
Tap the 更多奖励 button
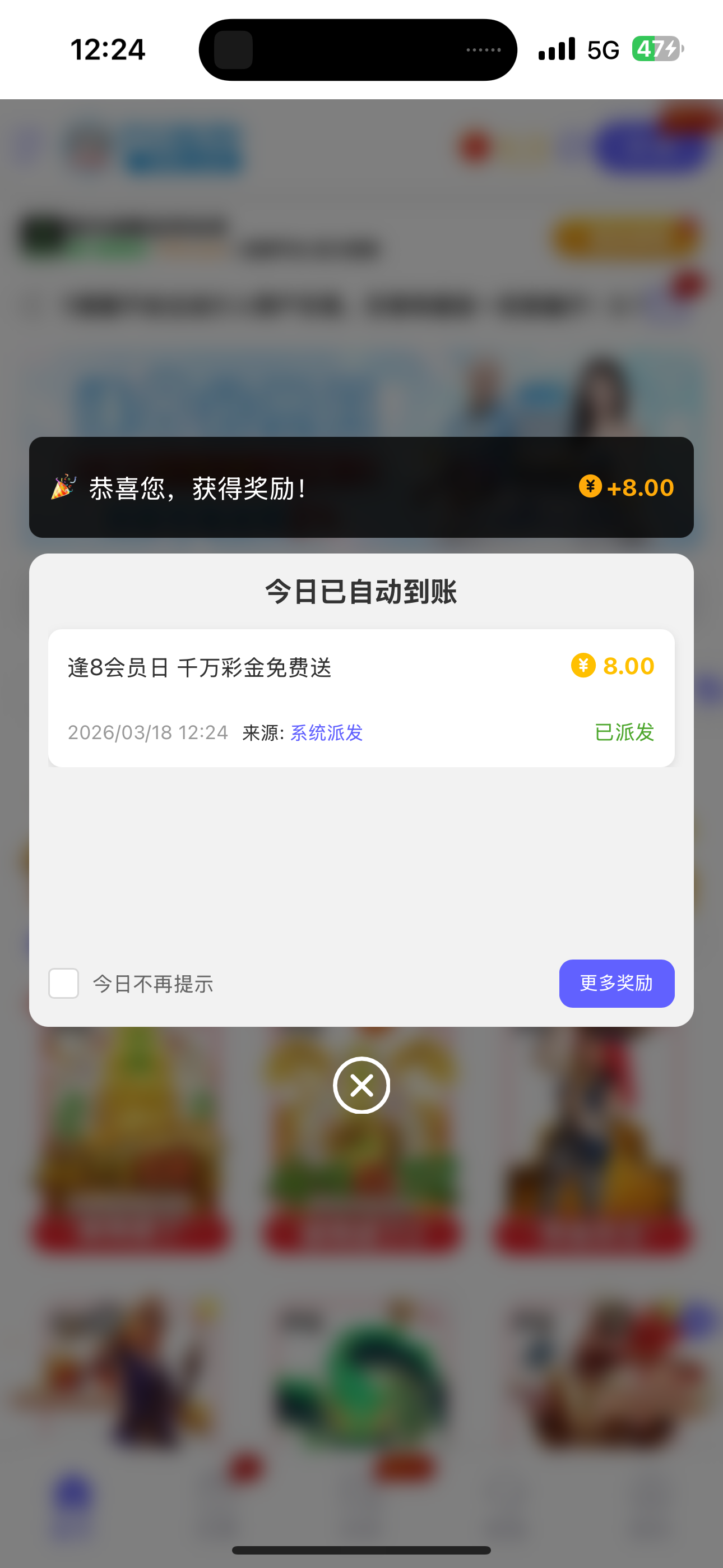(x=616, y=983)
